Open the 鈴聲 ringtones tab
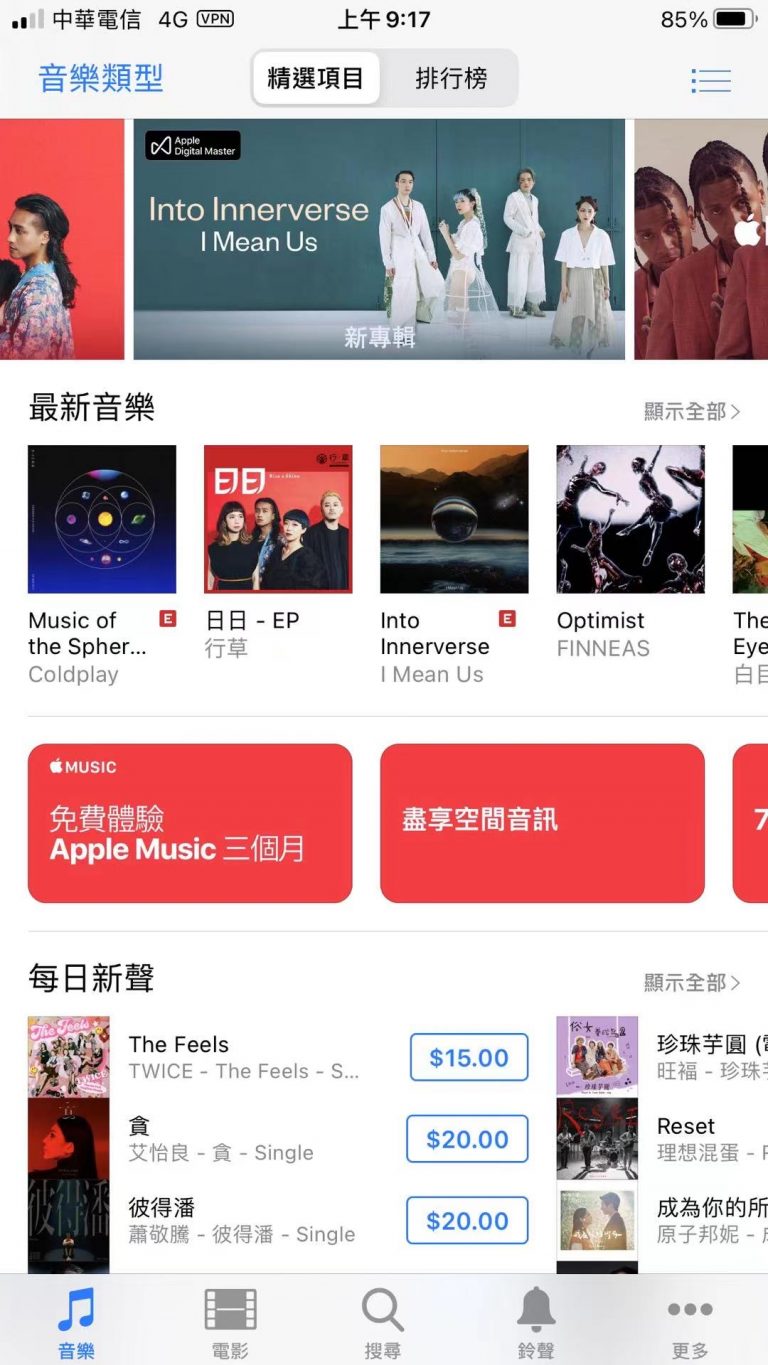Viewport: 768px width, 1365px height. 536,1322
